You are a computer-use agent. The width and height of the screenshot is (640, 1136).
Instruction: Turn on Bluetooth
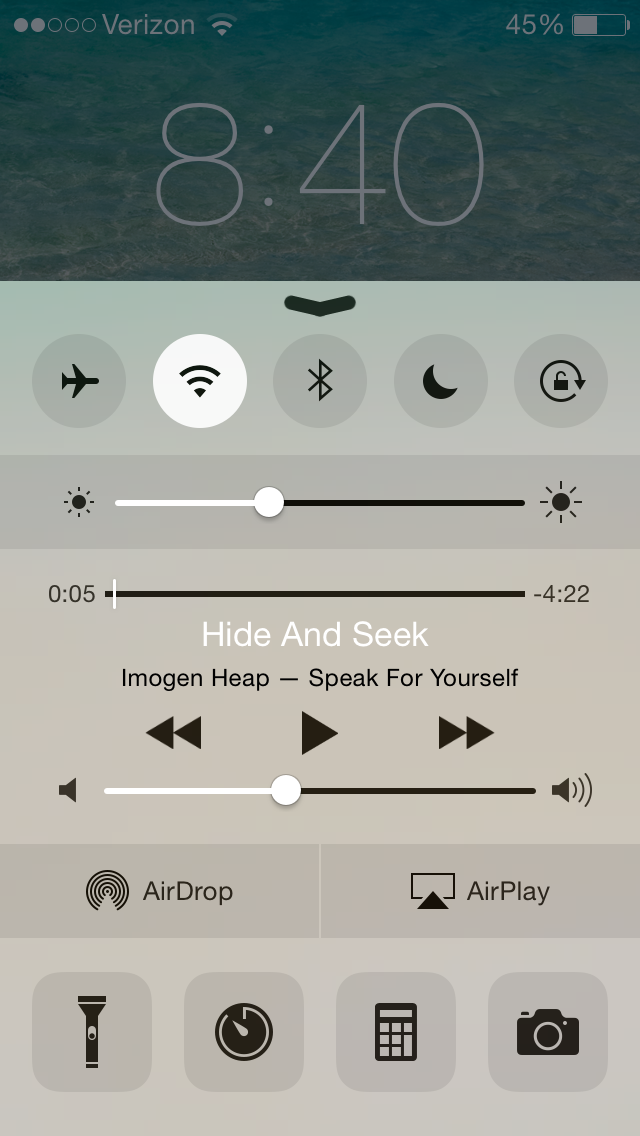(320, 381)
